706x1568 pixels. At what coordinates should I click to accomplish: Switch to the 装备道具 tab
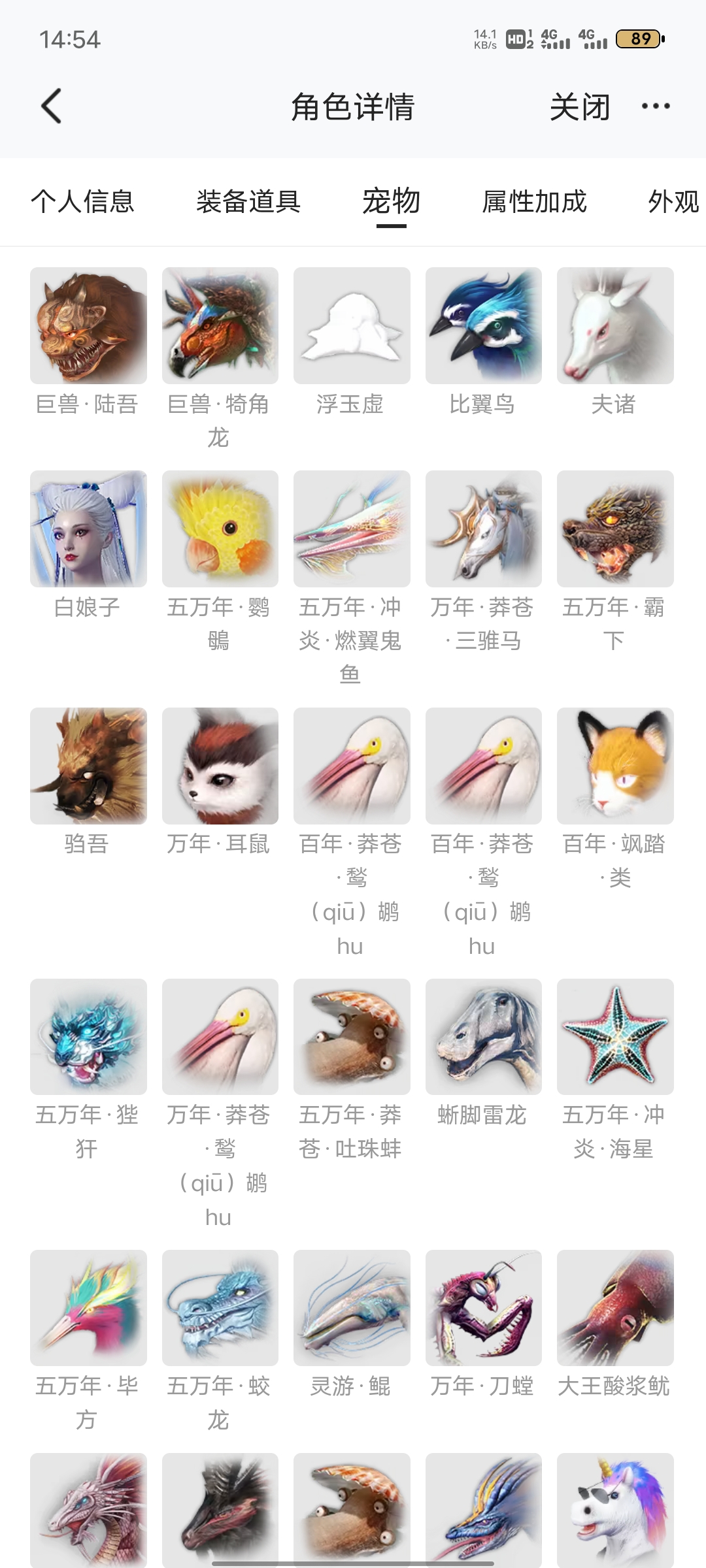(x=248, y=201)
